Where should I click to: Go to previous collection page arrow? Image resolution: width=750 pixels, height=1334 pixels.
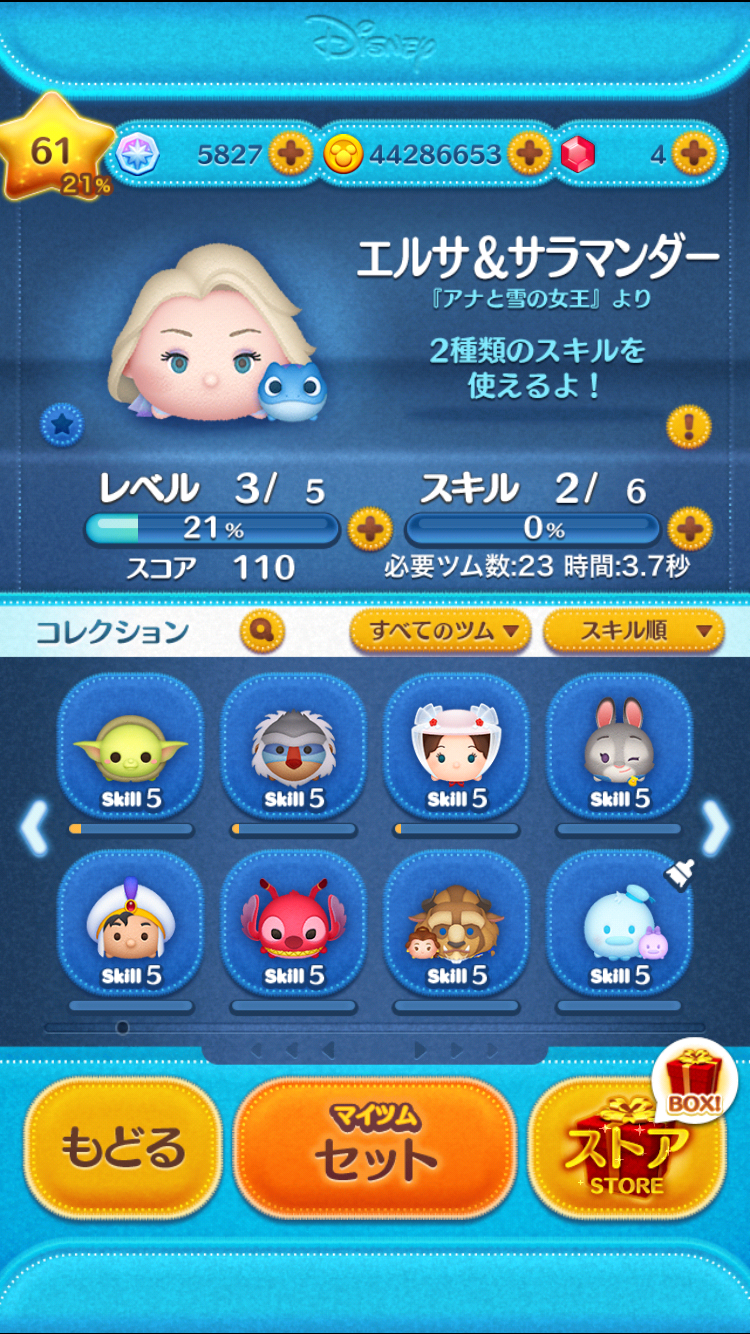(x=33, y=828)
